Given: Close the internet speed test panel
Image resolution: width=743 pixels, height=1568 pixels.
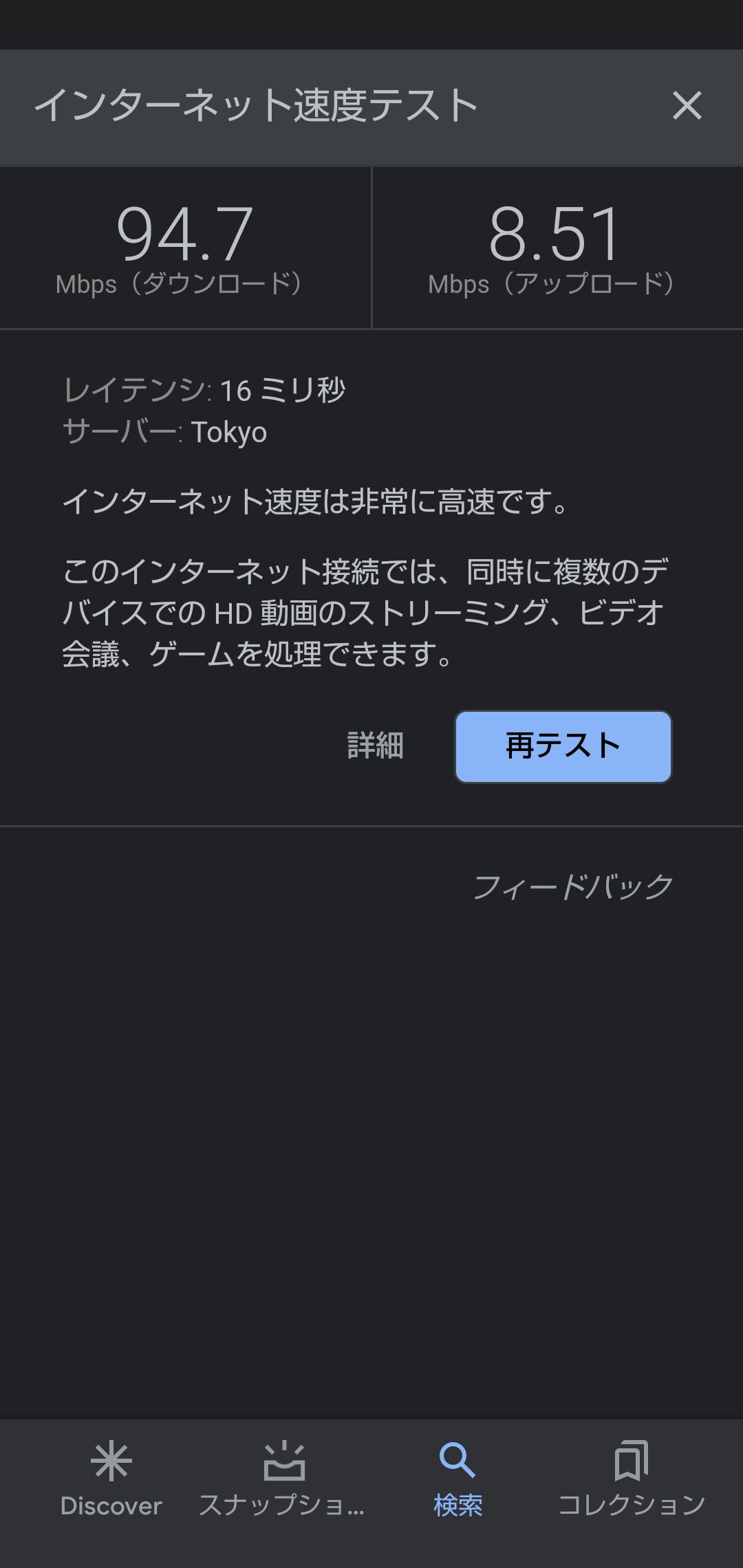Looking at the screenshot, I should [x=687, y=106].
